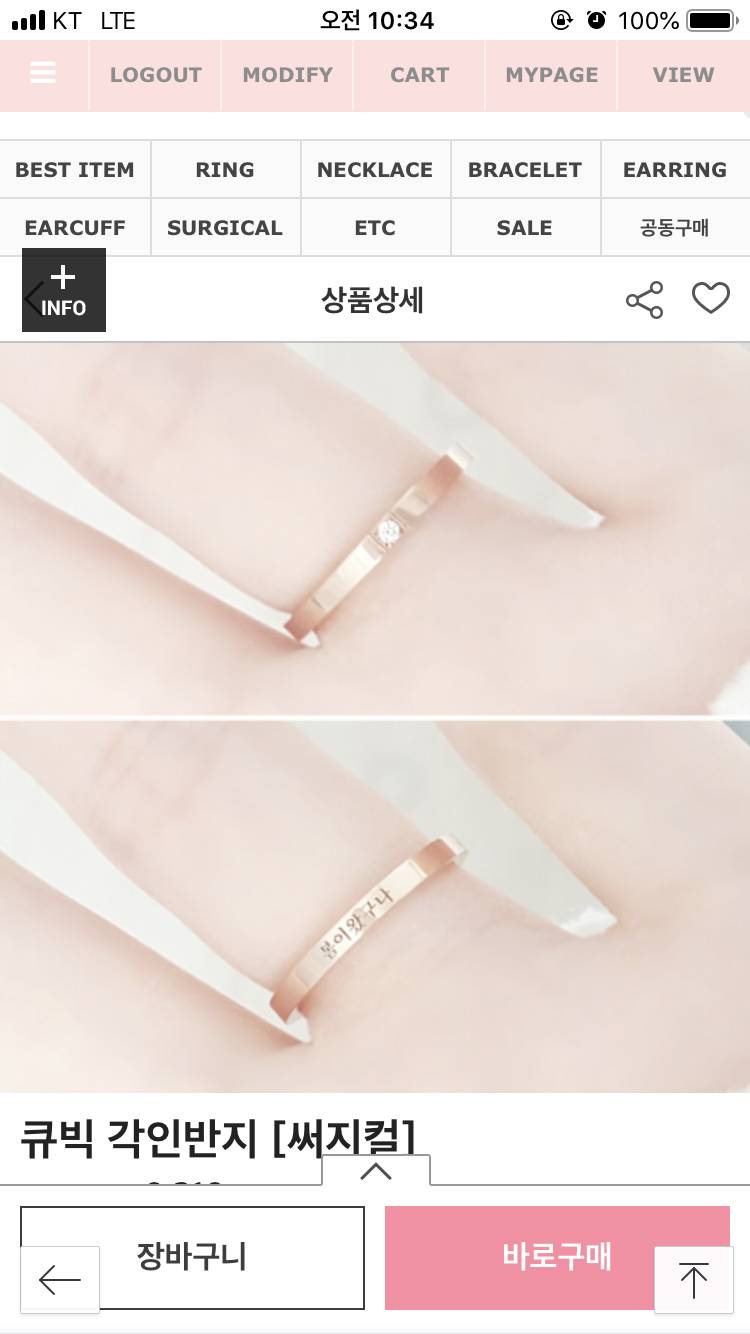The image size is (750, 1334).
Task: Tap the pink 바로구매 purchase bar
Action: click(557, 1257)
